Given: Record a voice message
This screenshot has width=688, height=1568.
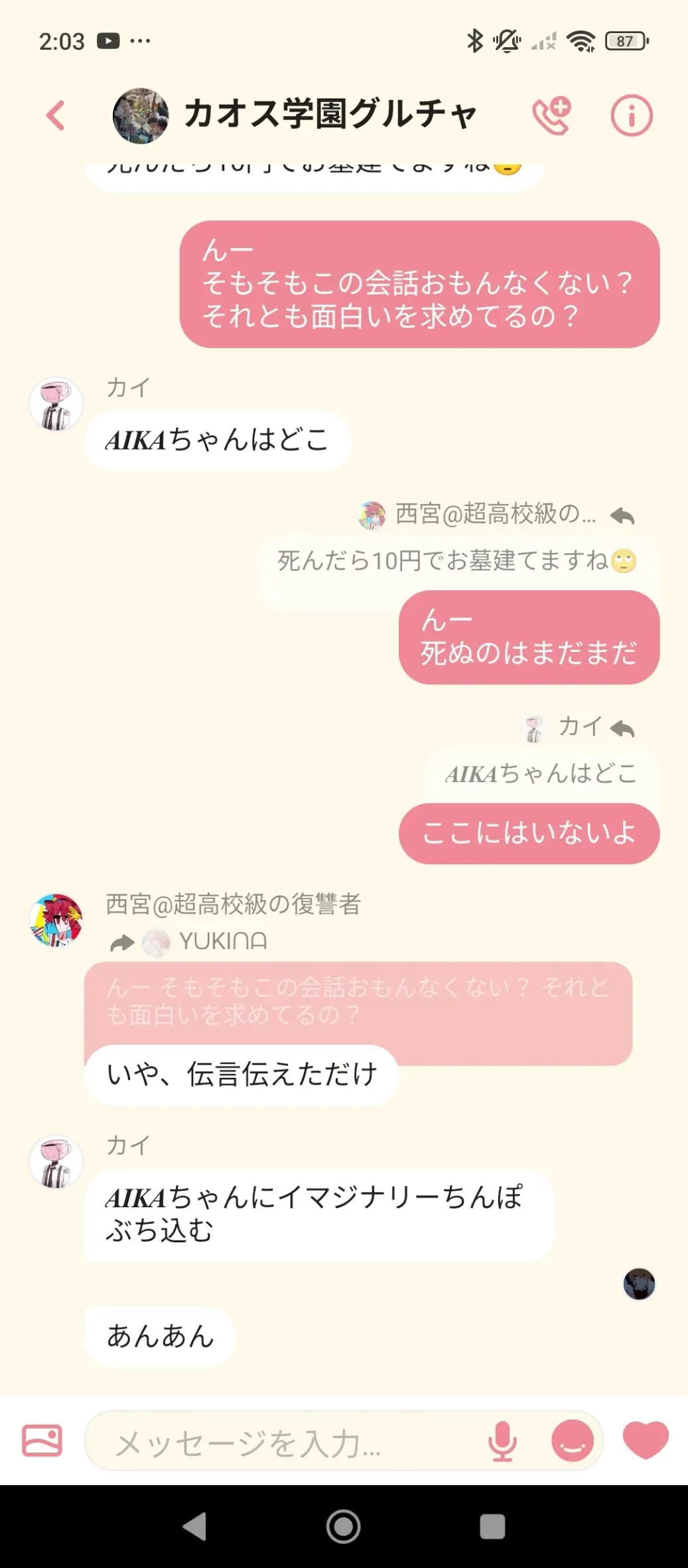Looking at the screenshot, I should [502, 1441].
